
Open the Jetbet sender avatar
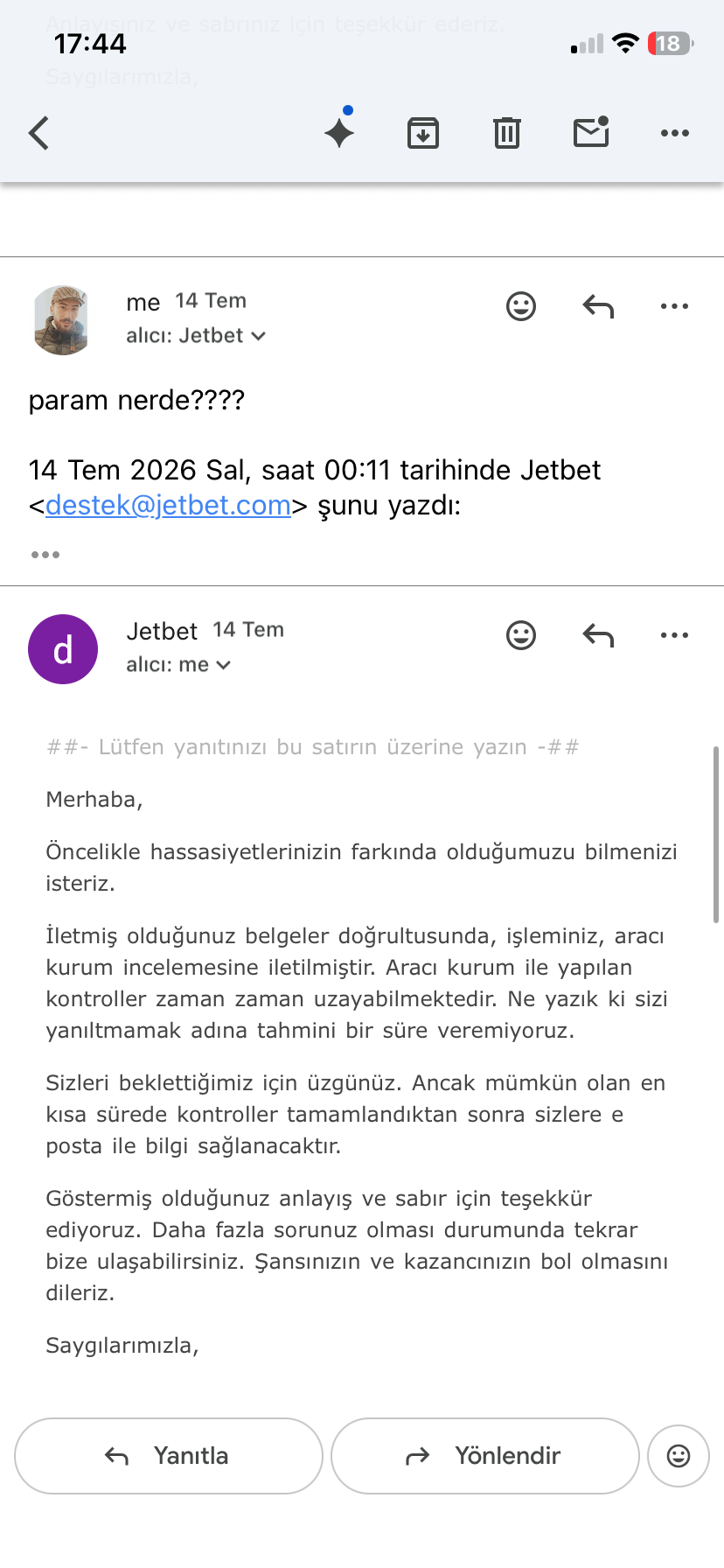point(63,649)
